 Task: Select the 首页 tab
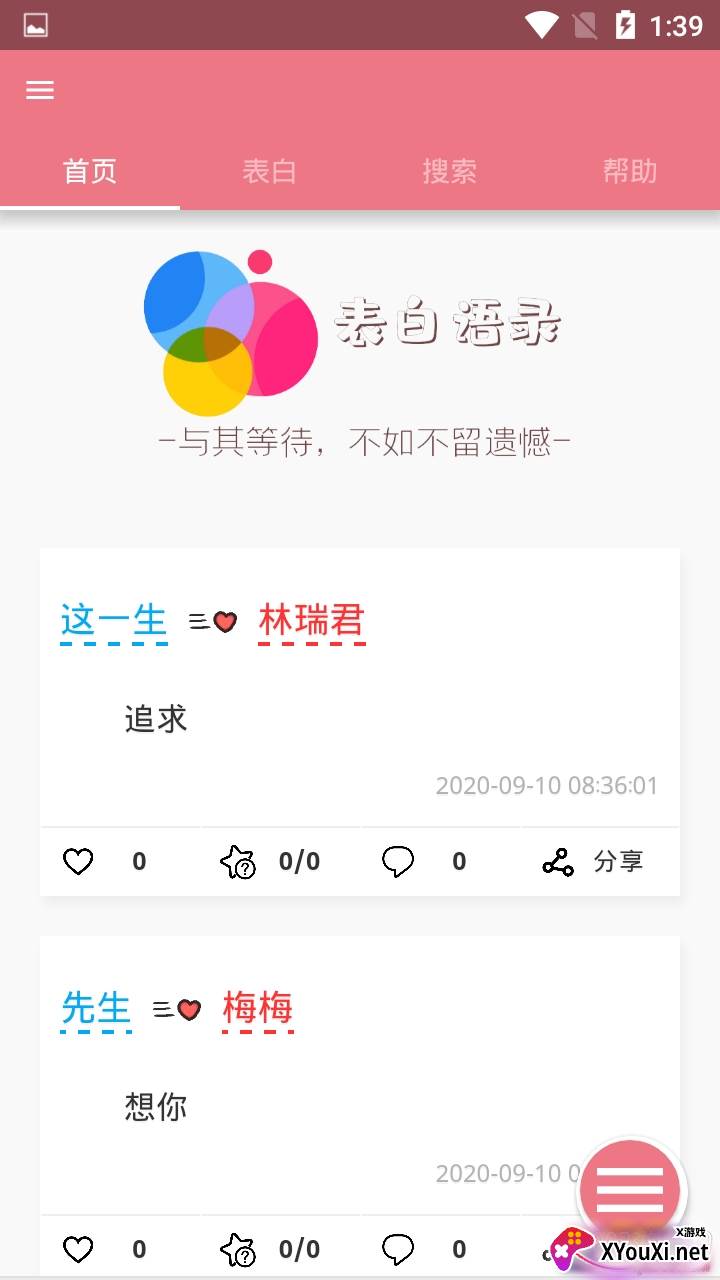(90, 171)
